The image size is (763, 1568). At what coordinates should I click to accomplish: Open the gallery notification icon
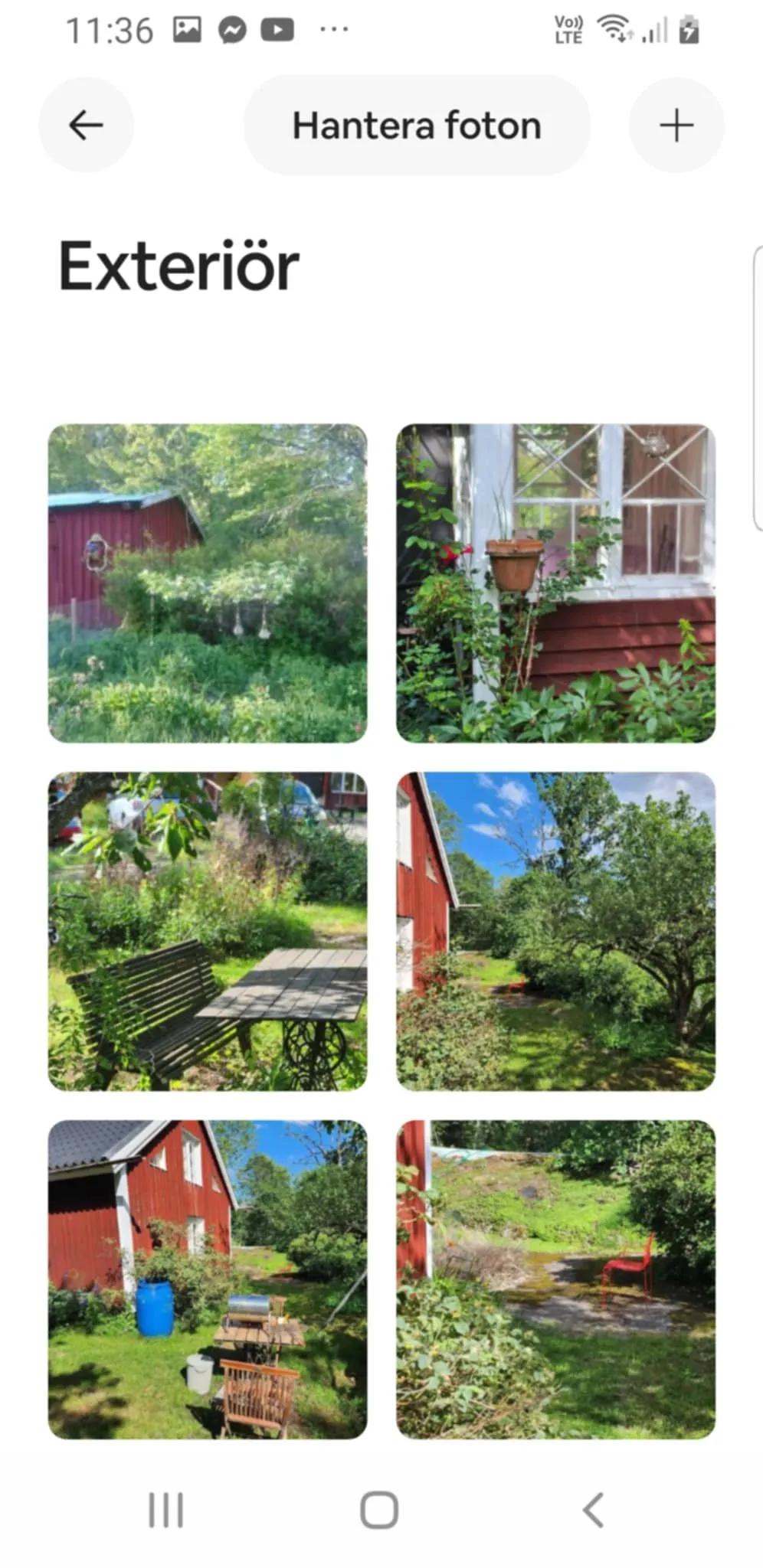point(186,29)
